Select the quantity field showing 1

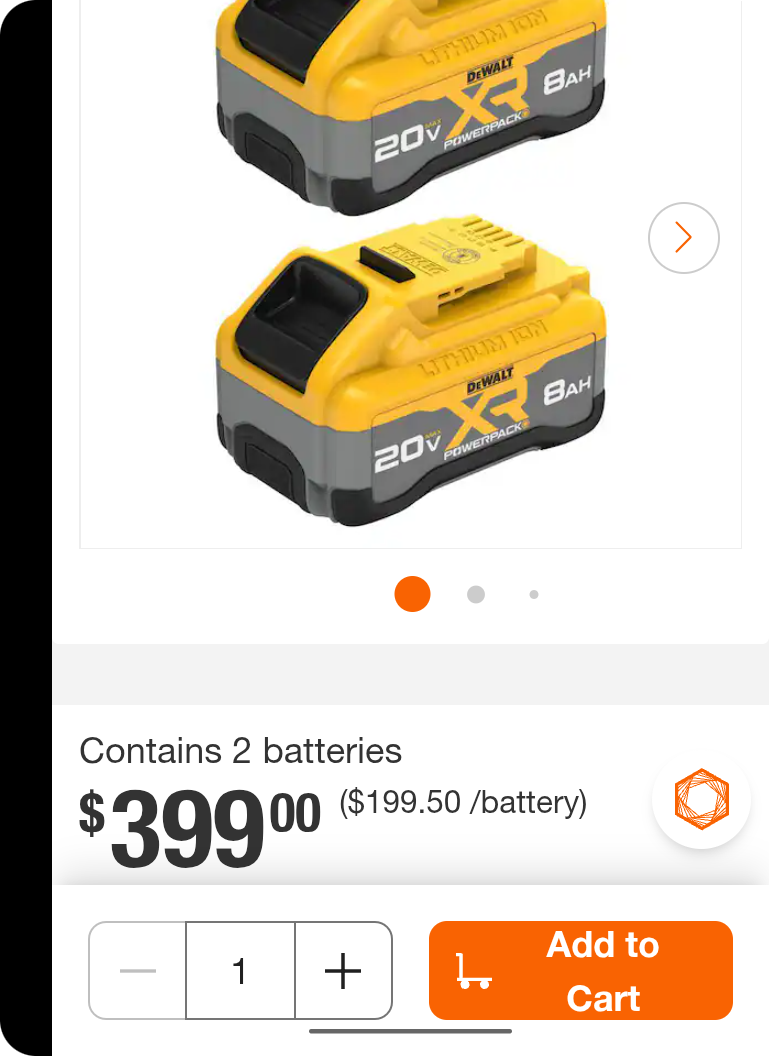coord(240,971)
